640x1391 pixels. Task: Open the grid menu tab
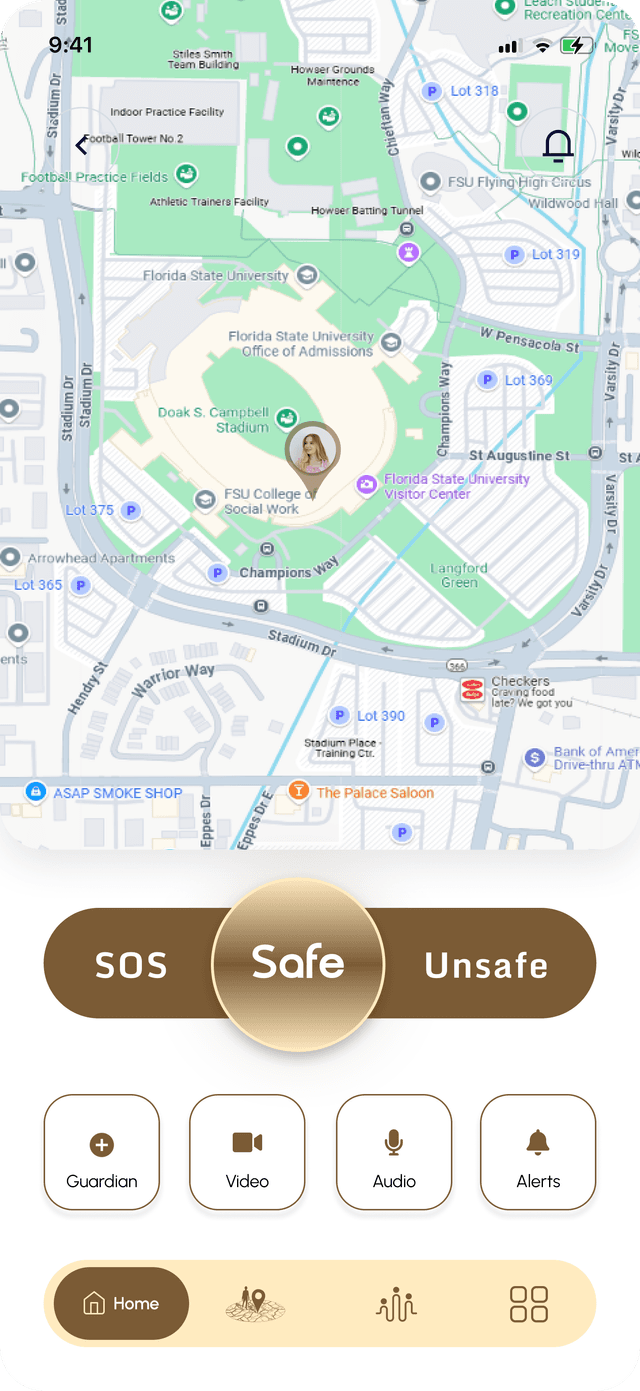click(x=529, y=1304)
